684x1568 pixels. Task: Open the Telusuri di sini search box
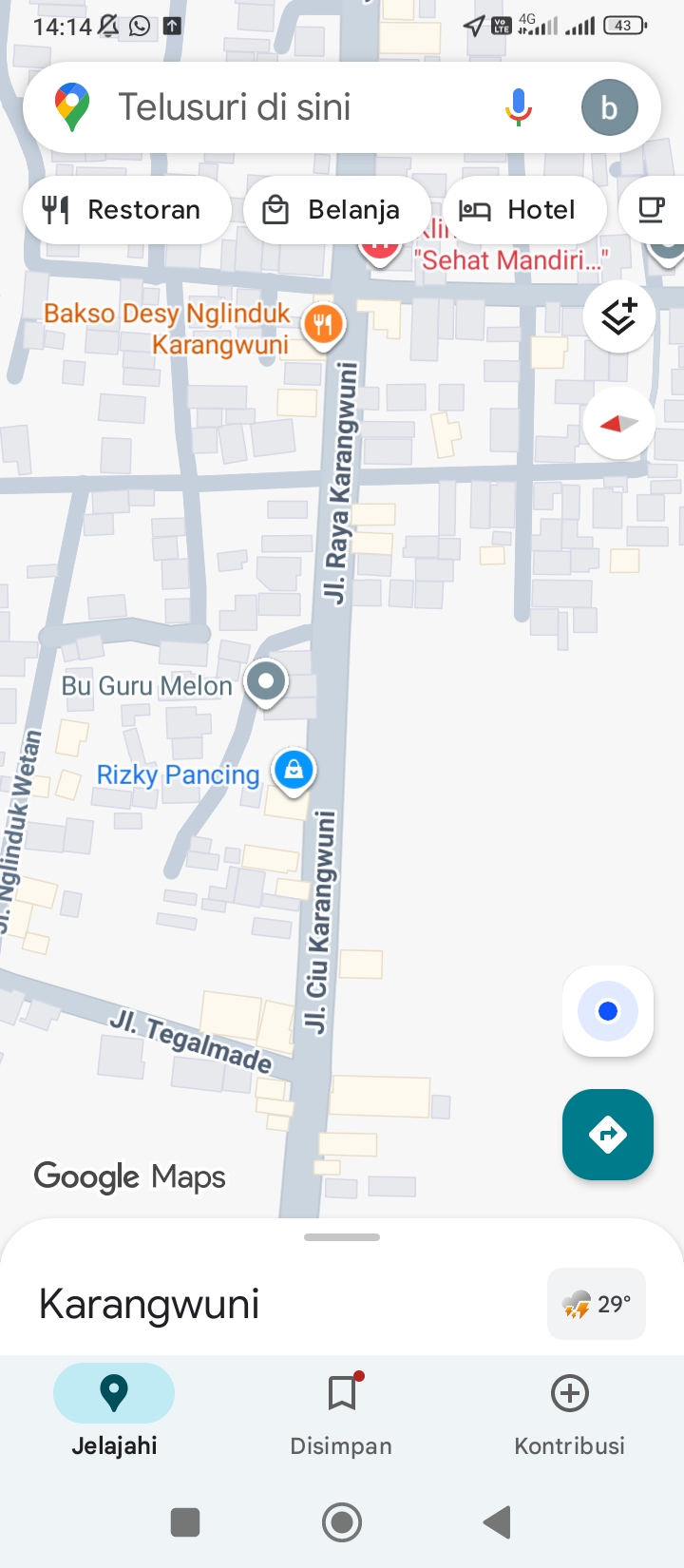point(285,107)
